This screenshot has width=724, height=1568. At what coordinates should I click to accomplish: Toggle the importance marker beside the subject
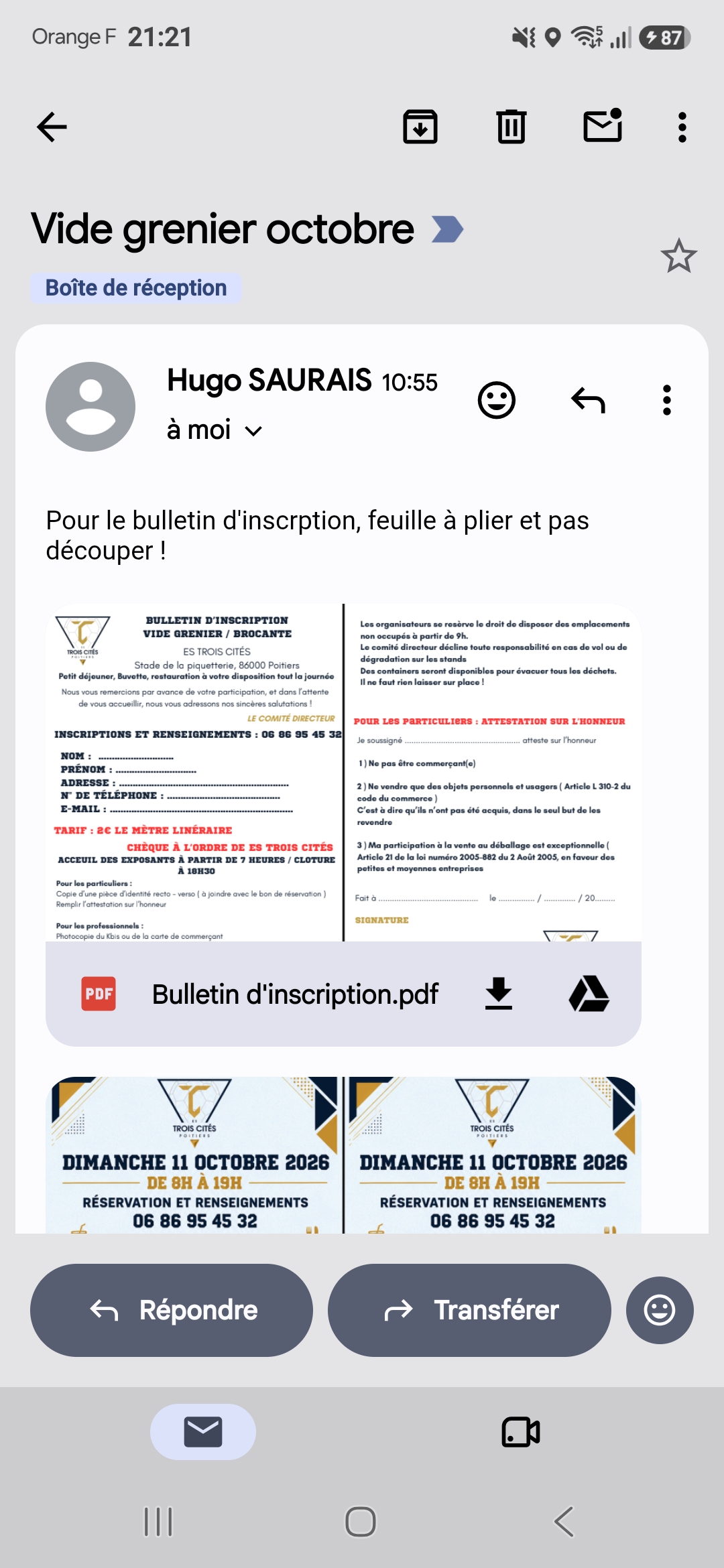pos(448,229)
